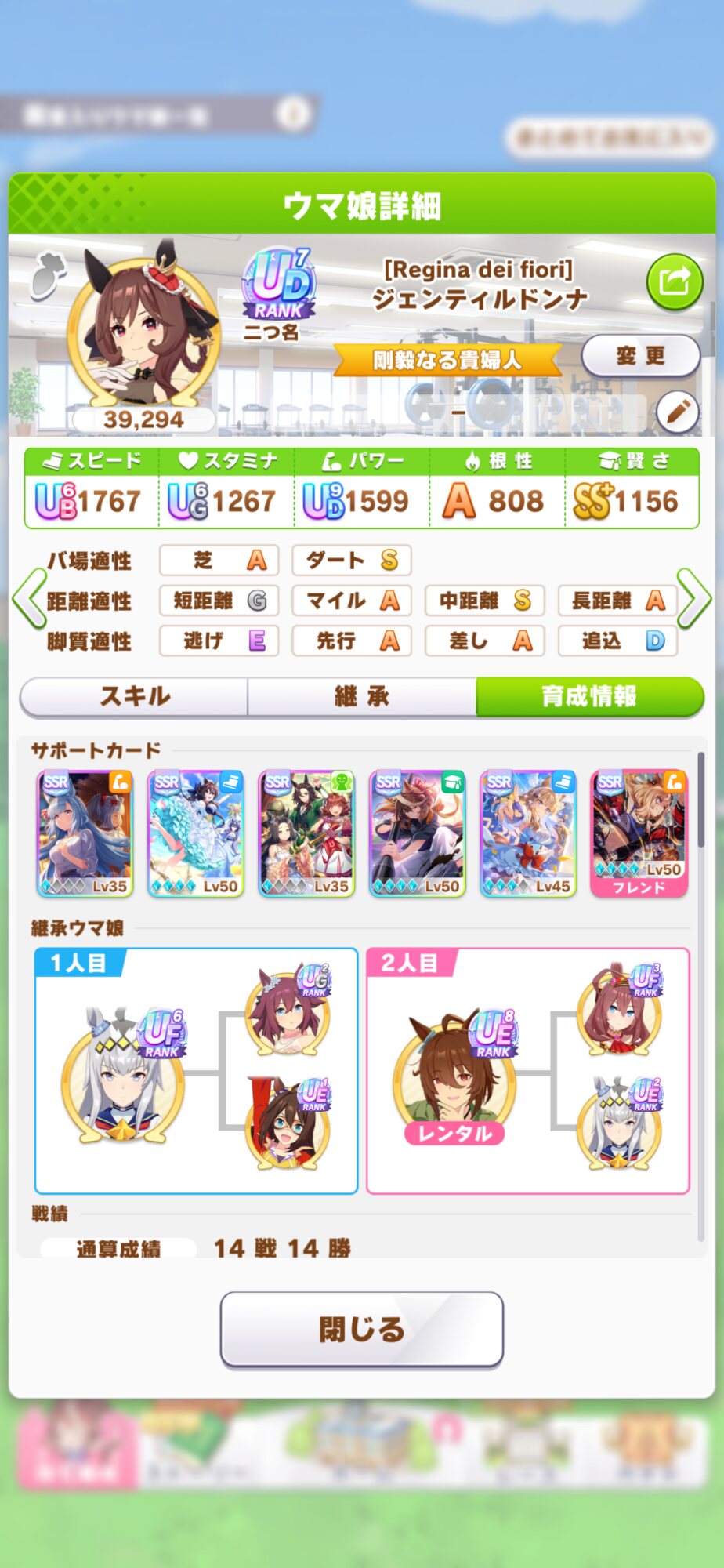Open the Lv45 support card
724x1568 pixels.
[527, 833]
